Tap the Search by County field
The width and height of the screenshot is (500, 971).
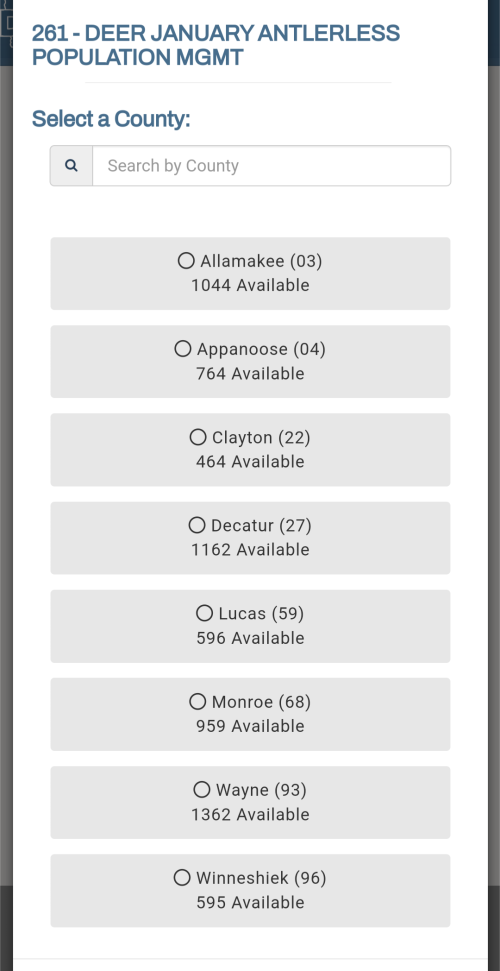tap(271, 165)
